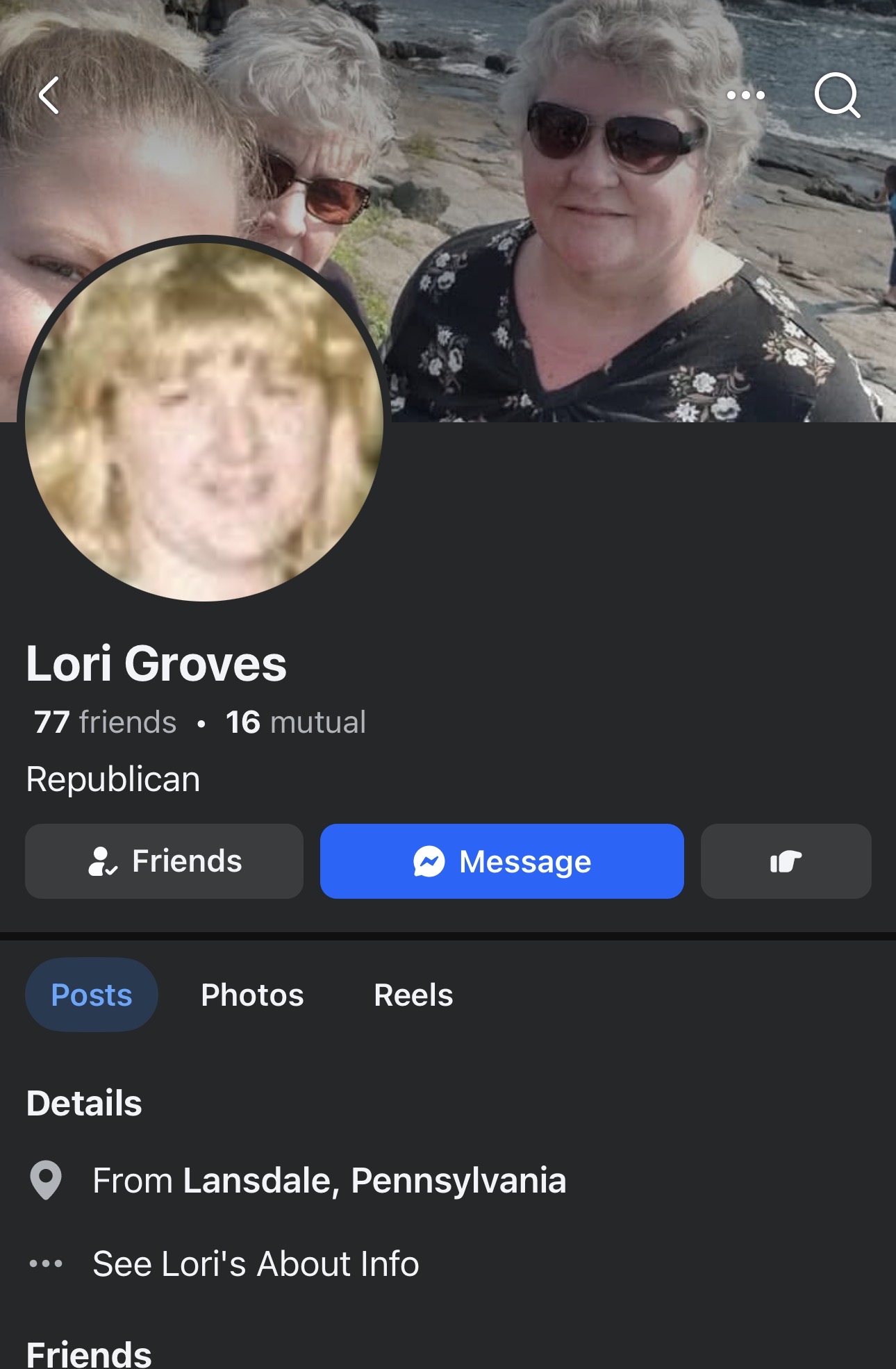The width and height of the screenshot is (896, 1369).
Task: Poke Lori with the hand button
Action: [786, 861]
